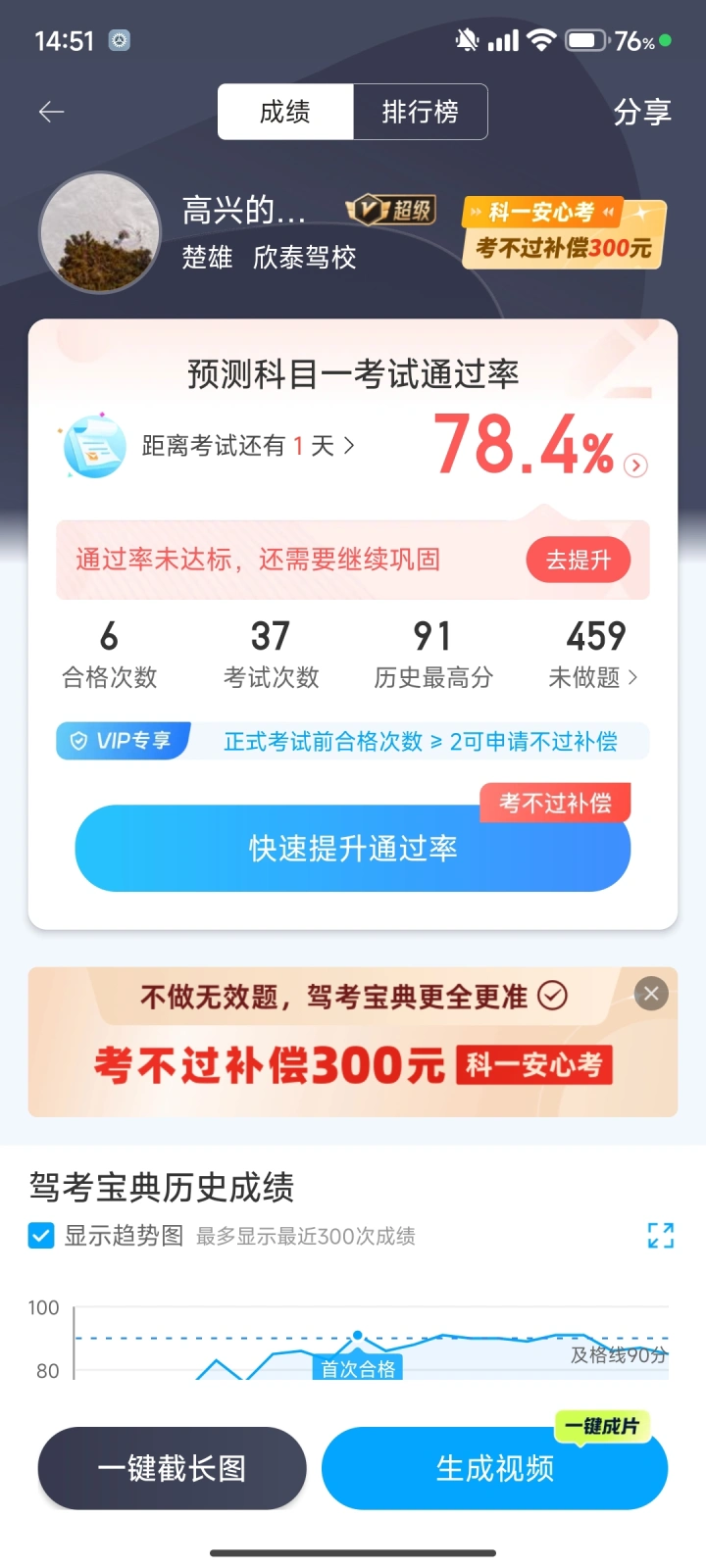706x1568 pixels.
Task: Tap 一键截长图 button
Action: click(x=173, y=1468)
